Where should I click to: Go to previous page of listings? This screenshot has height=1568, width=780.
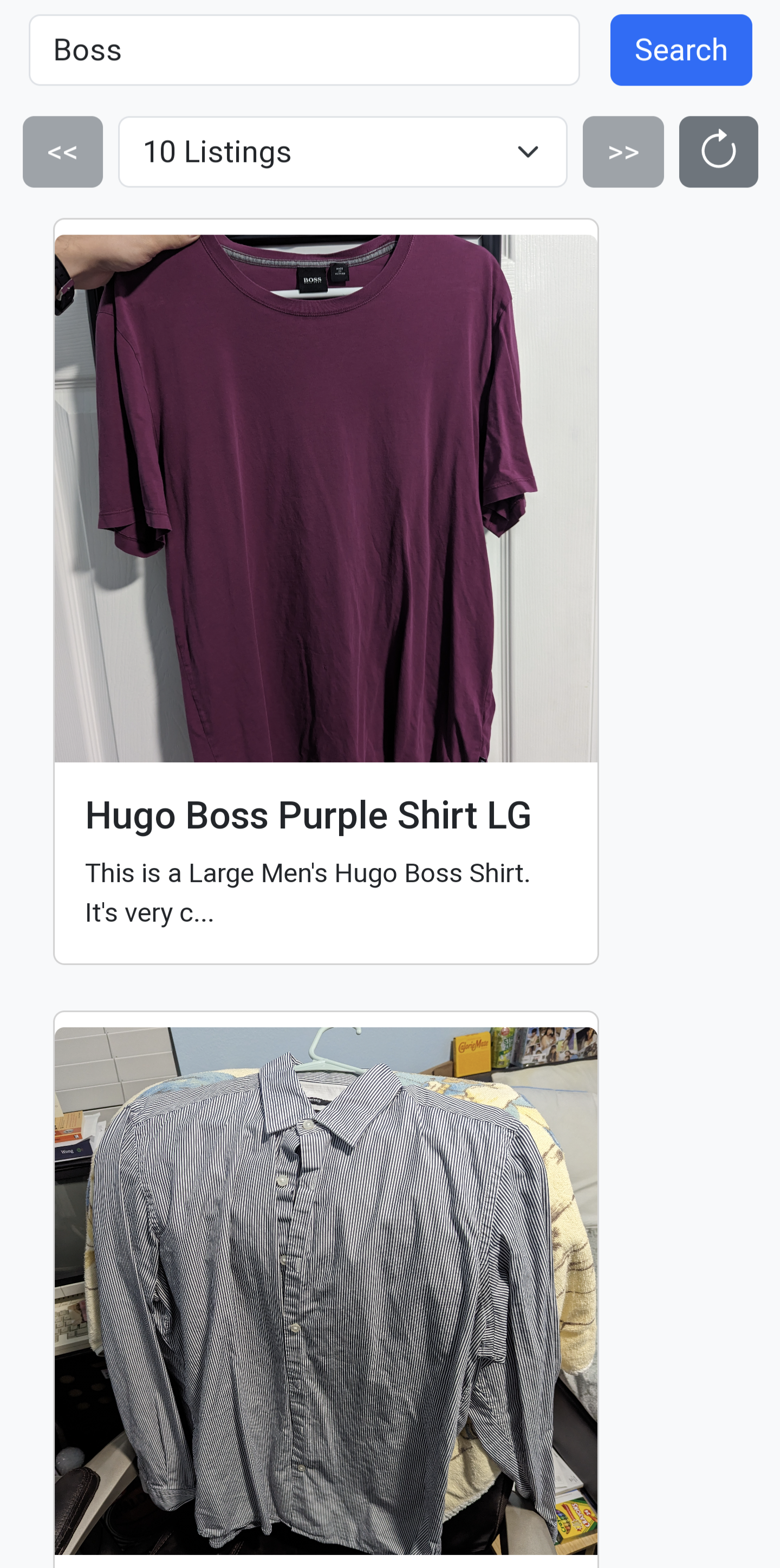tap(63, 152)
